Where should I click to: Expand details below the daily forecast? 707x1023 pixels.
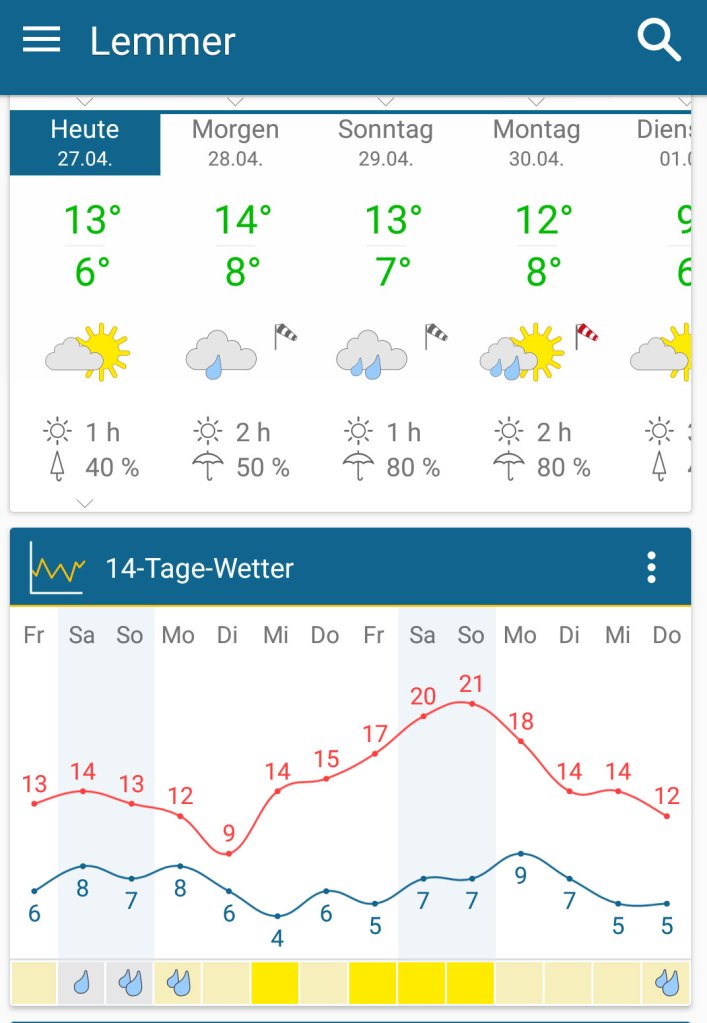(85, 502)
